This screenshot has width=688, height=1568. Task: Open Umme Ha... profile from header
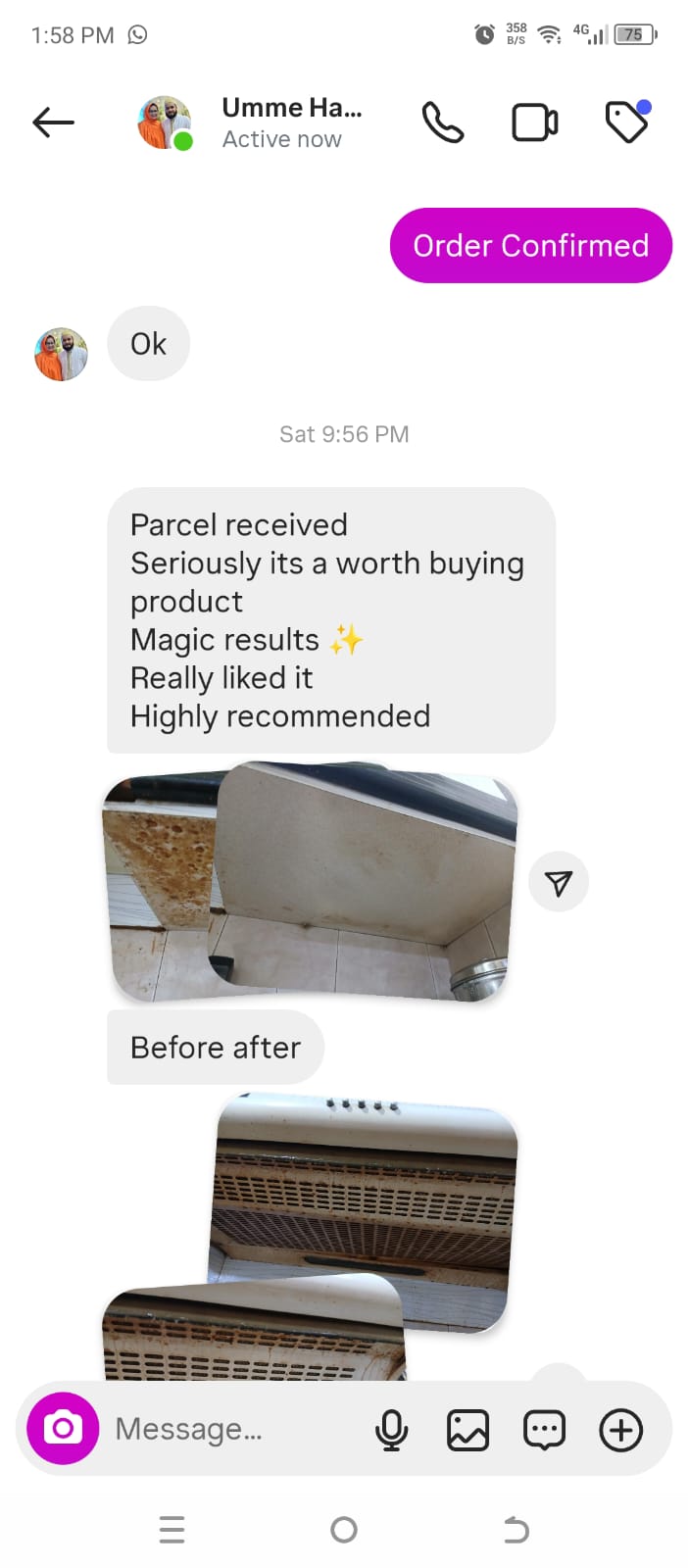[x=291, y=122]
